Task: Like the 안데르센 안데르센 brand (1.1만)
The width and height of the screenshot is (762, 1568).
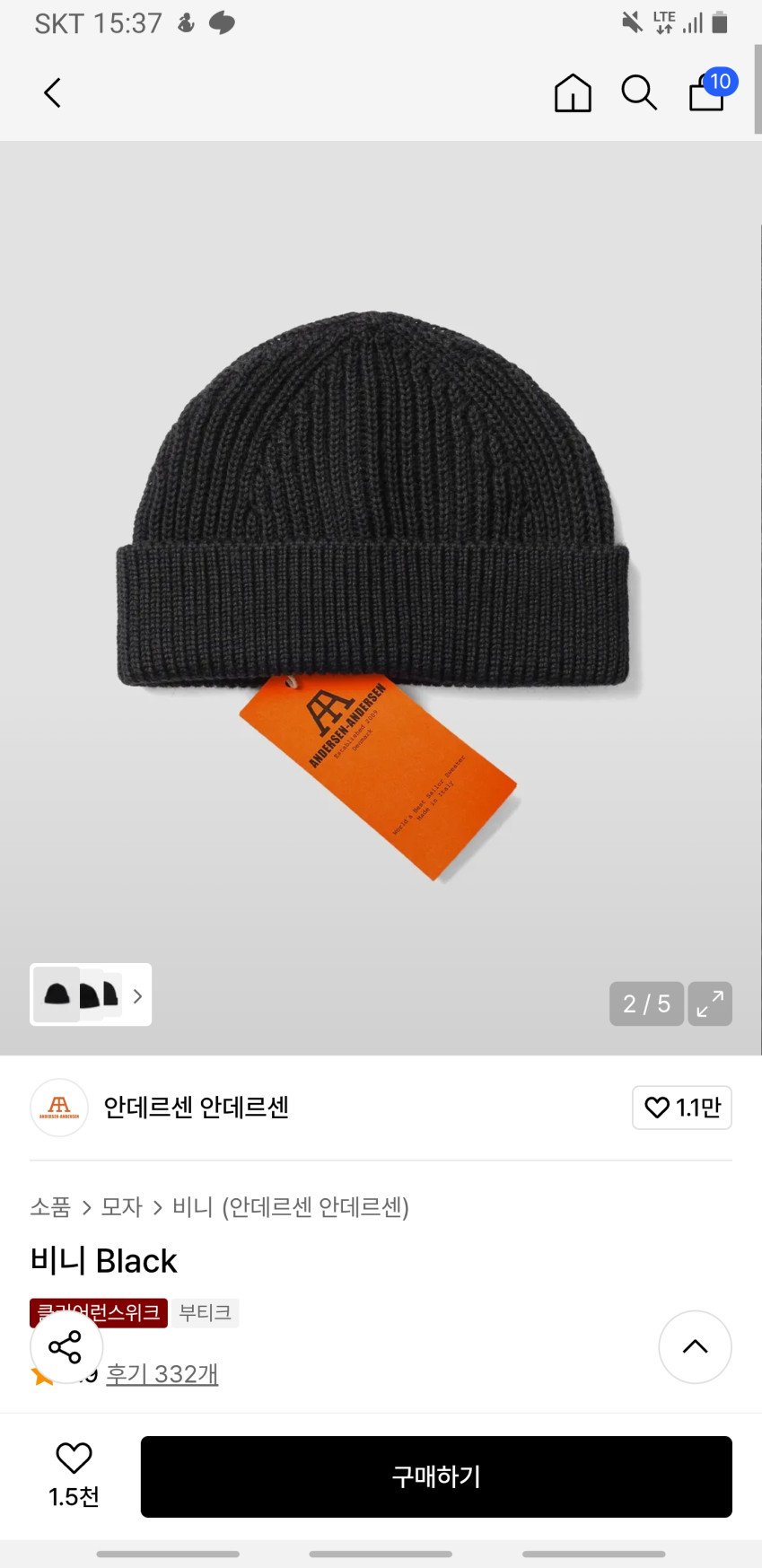Action: (682, 1108)
